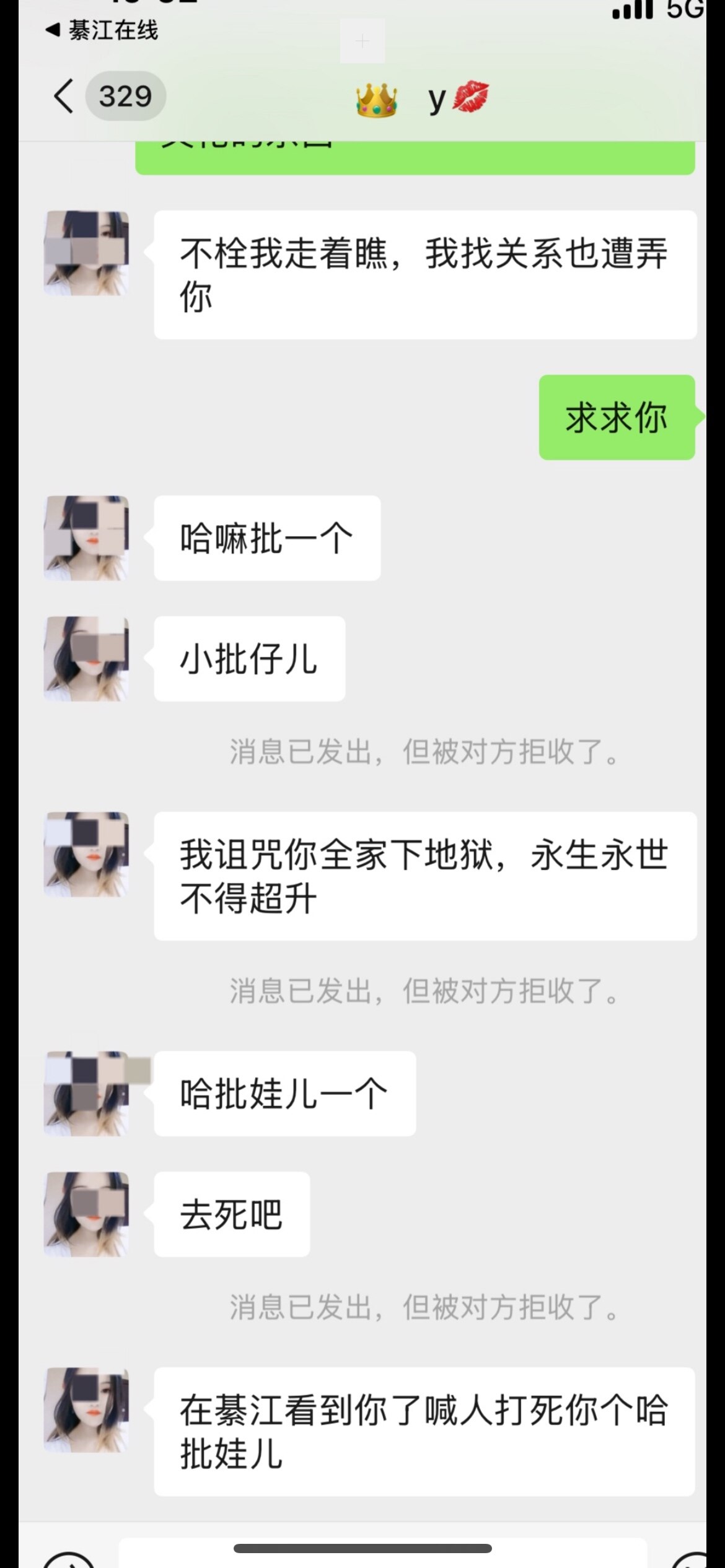The image size is (725, 1568).
Task: Open avatar beside "我诅咒你全家下地狱" message
Action: coord(86,854)
